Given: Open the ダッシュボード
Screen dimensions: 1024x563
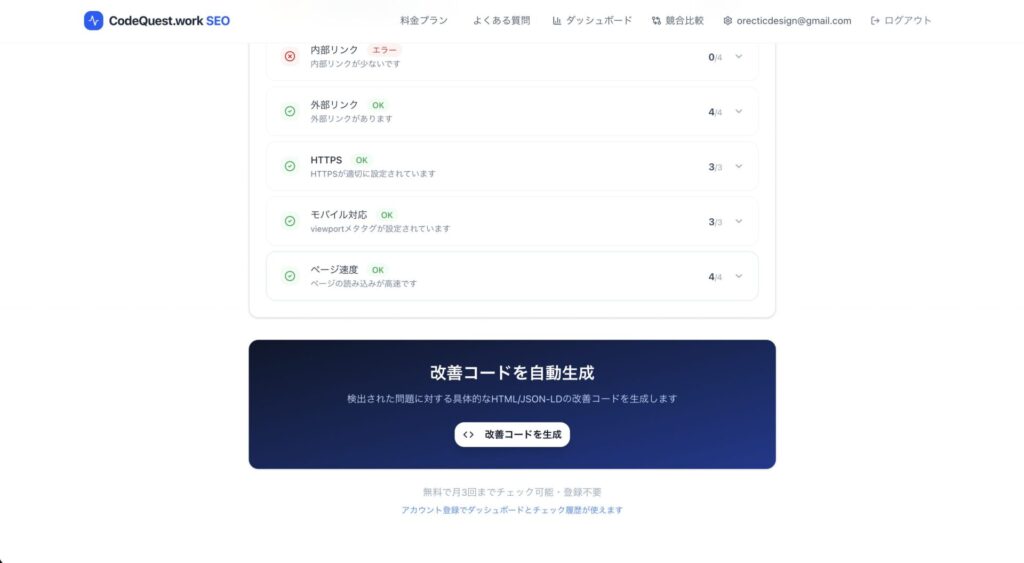Looking at the screenshot, I should pos(592,20).
